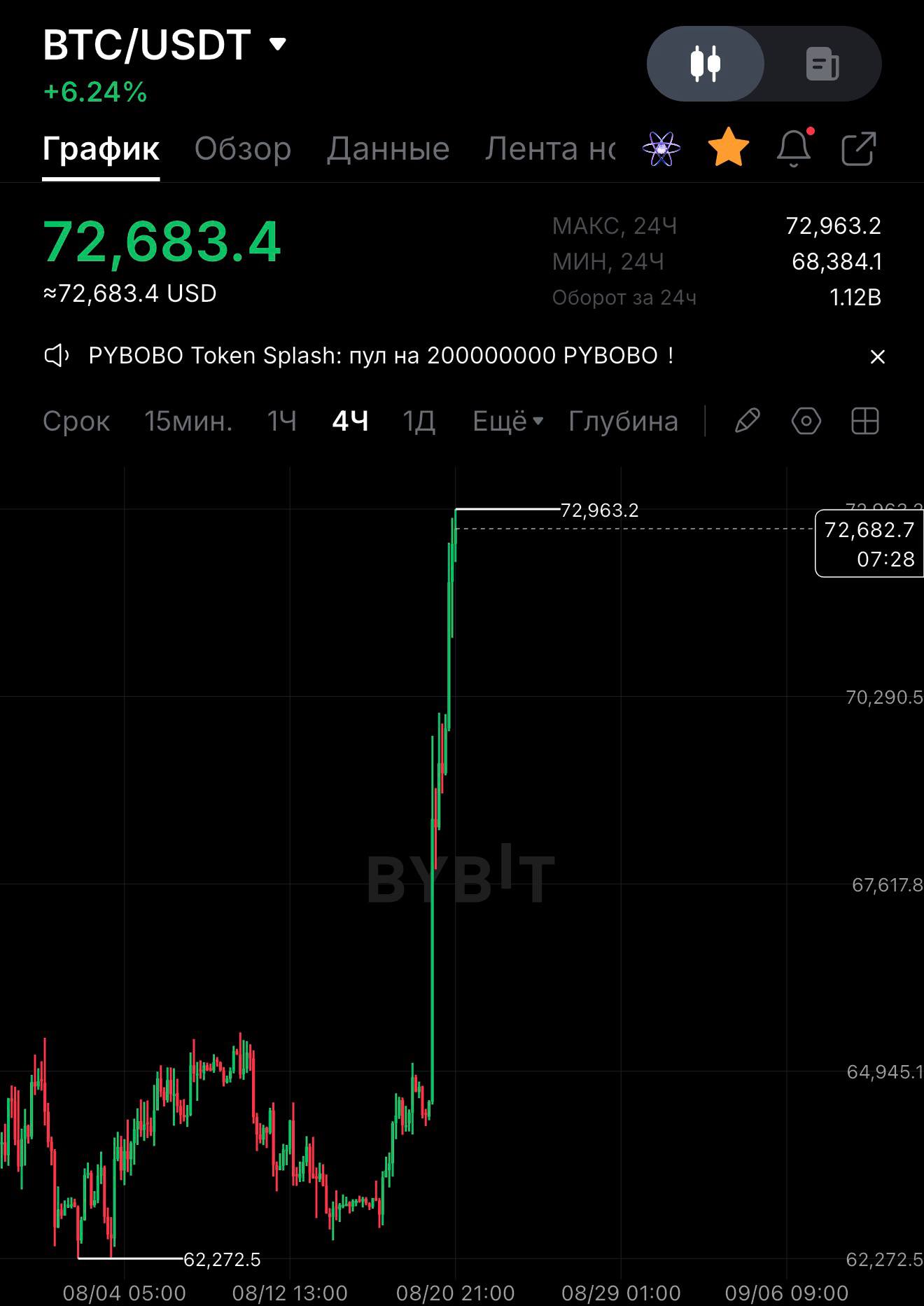Select the Срок line chart interval

[76, 422]
